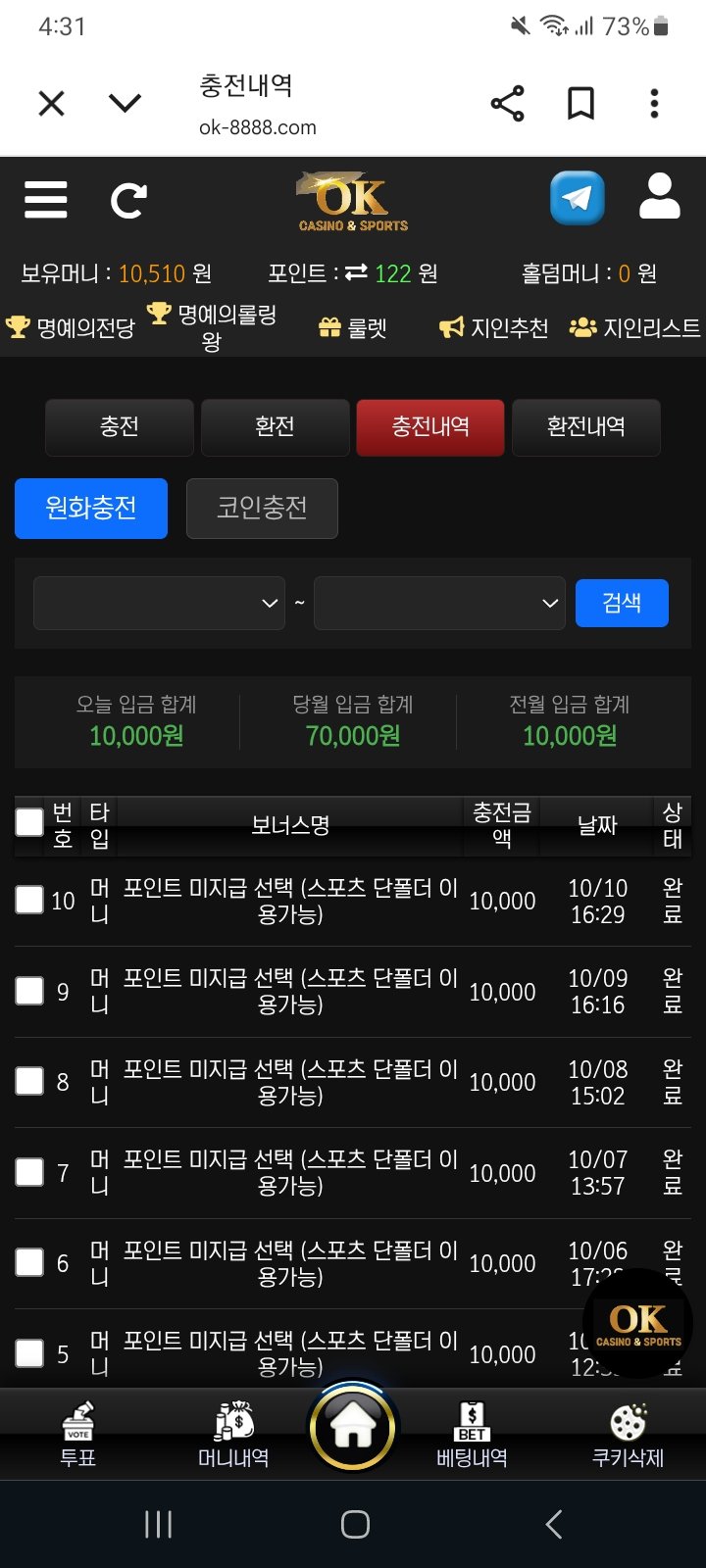This screenshot has height=1568, width=706.
Task: Open the browser overflow menu
Action: [x=654, y=103]
